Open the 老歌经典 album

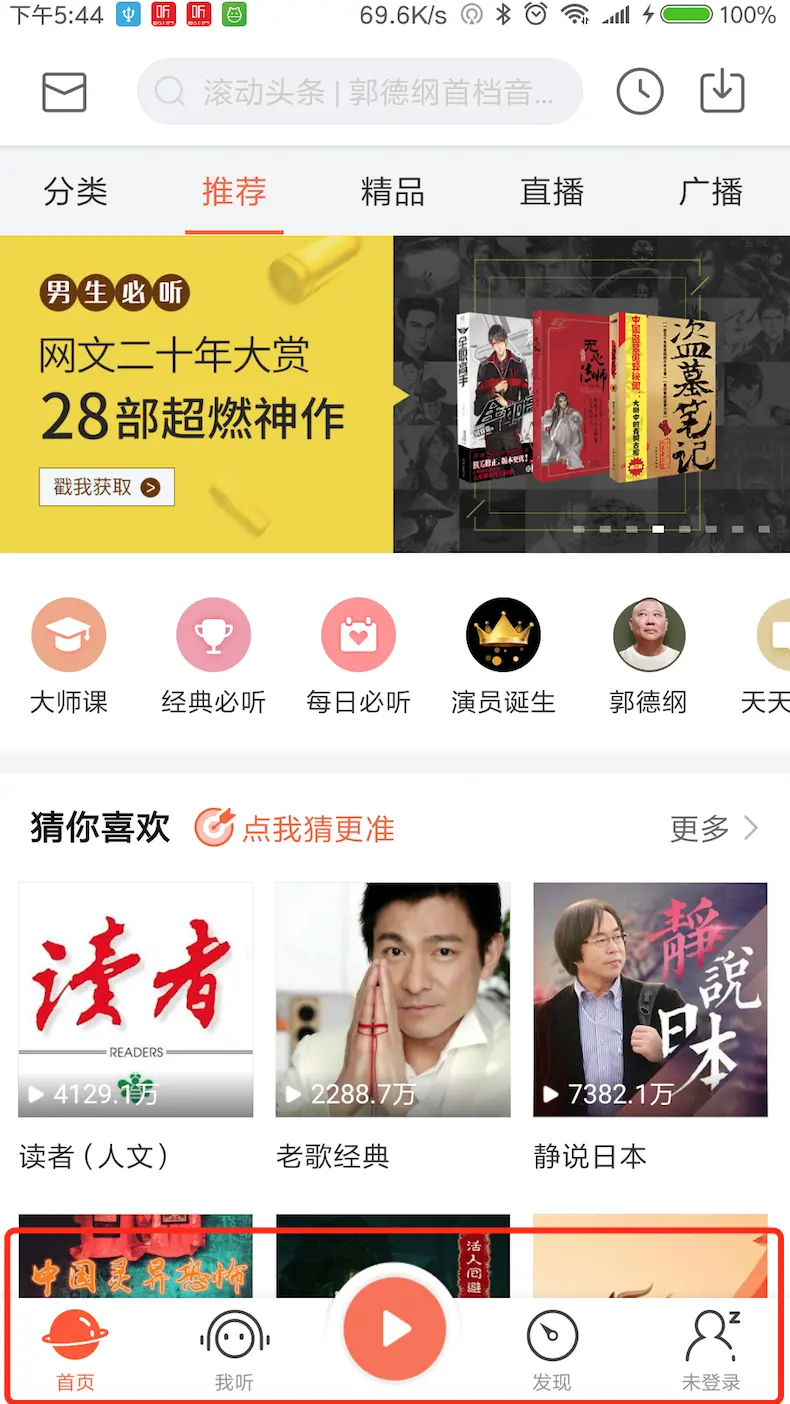pyautogui.click(x=393, y=999)
